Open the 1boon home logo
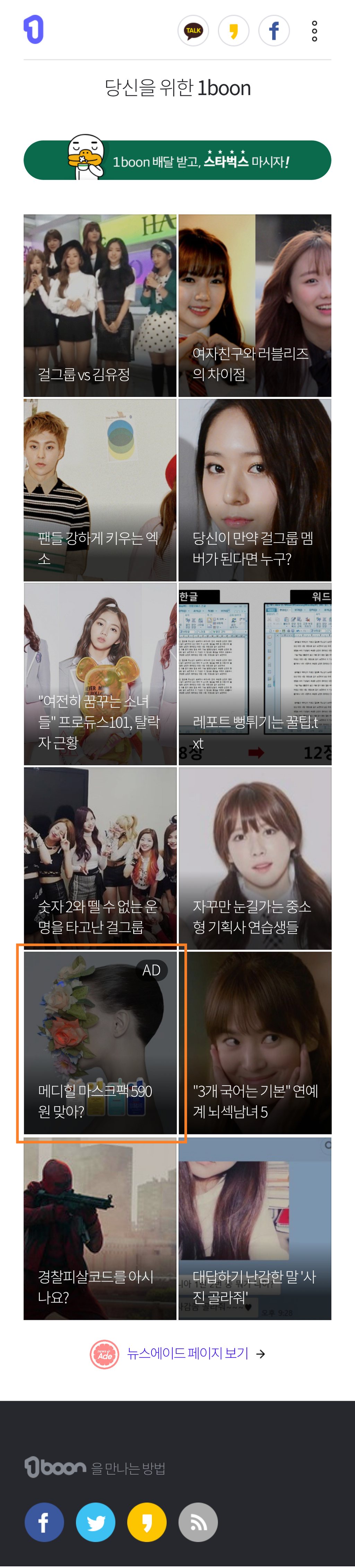Screen dimensions: 355x1568 34,29
